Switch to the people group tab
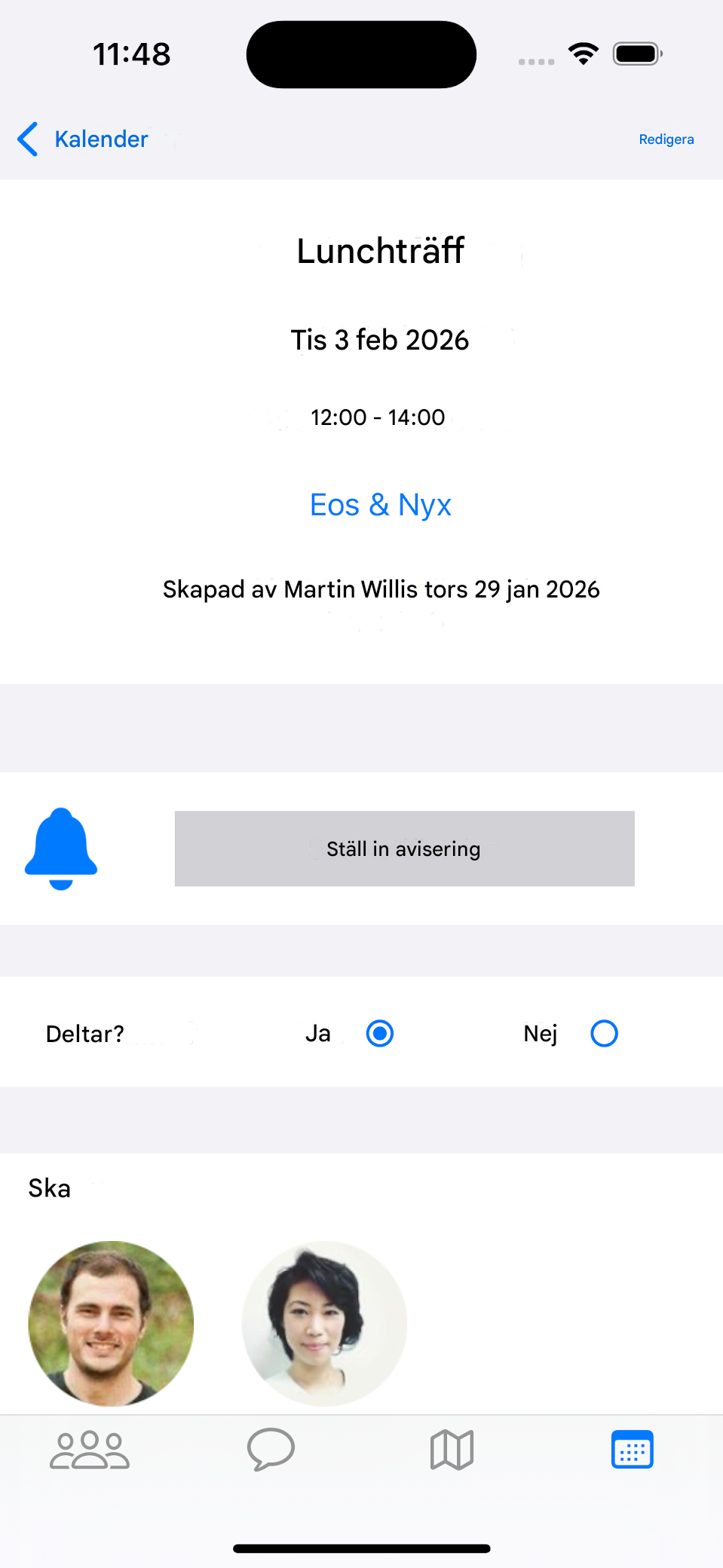723x1568 pixels. 90,1450
